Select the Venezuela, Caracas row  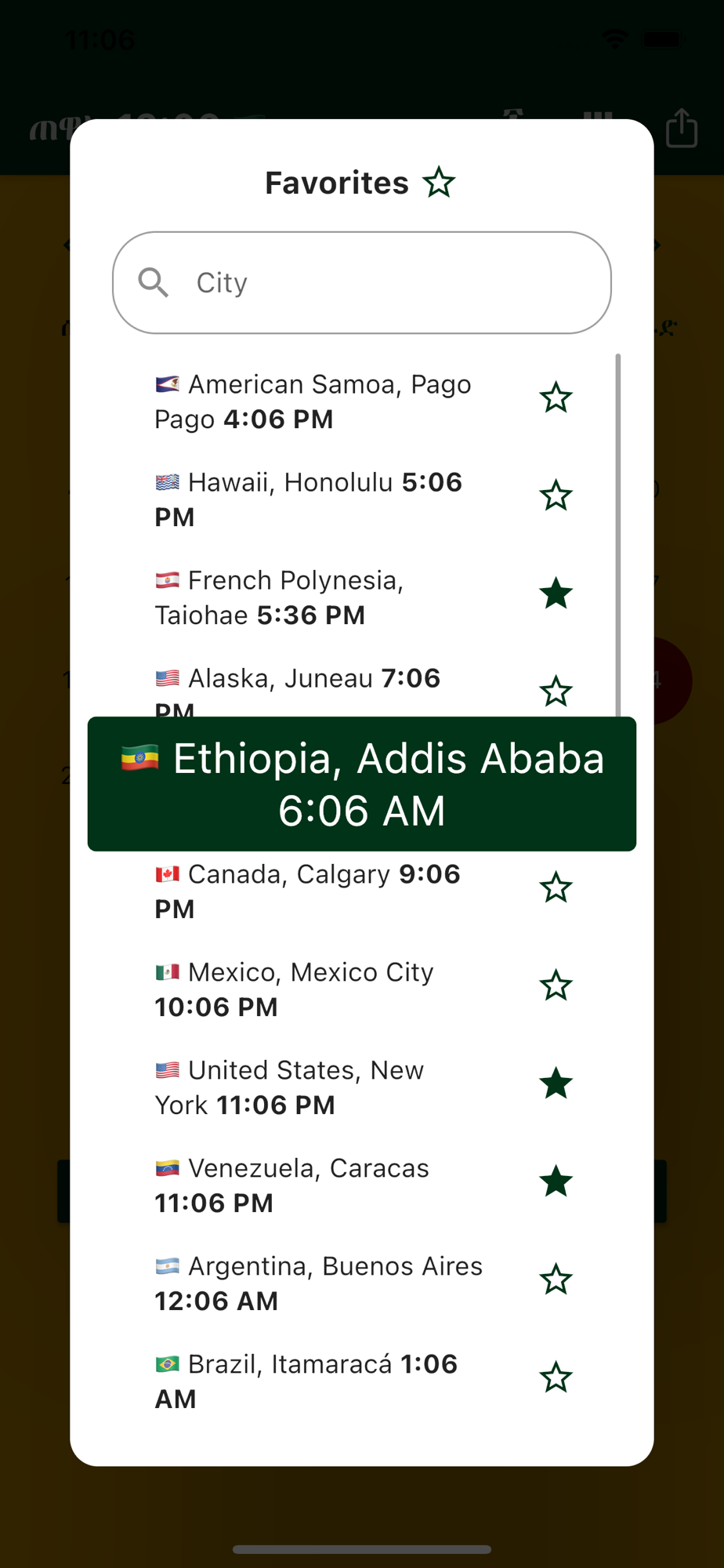coord(362,1185)
